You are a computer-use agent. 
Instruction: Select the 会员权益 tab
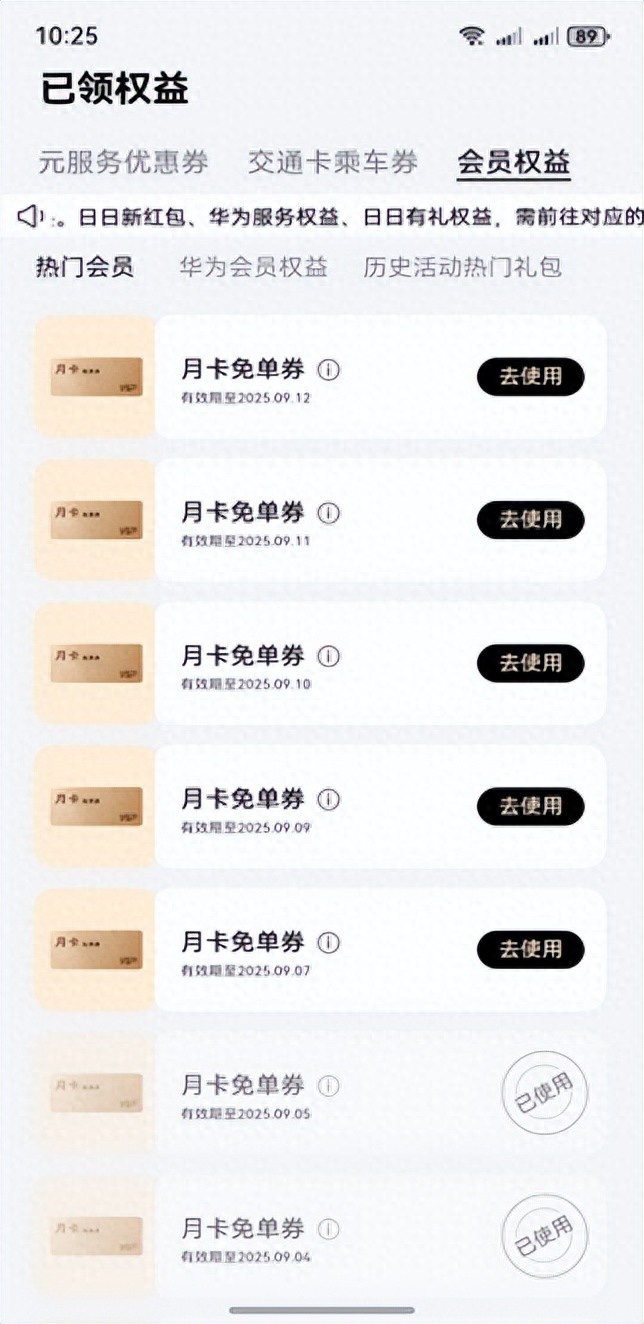[x=514, y=162]
